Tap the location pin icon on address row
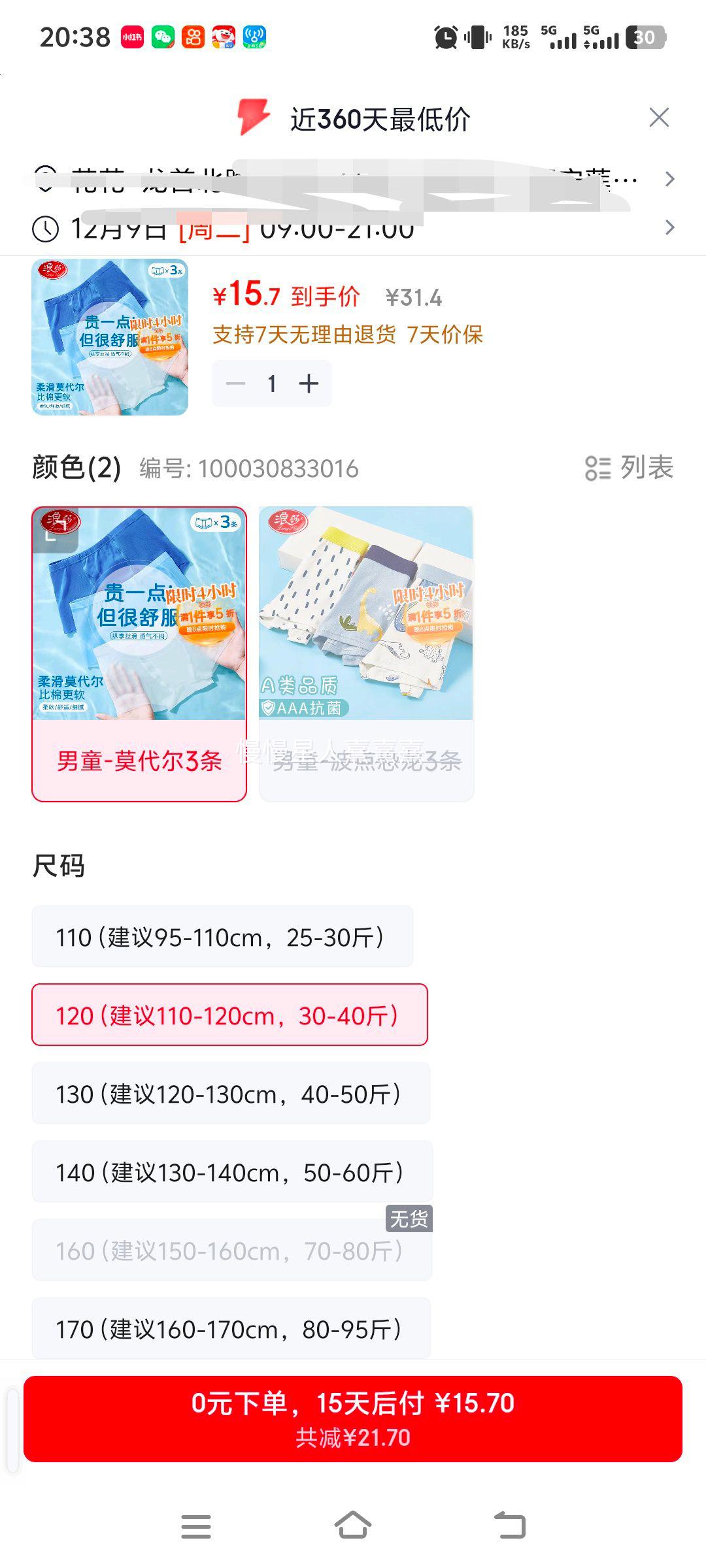The image size is (706, 1568). (44, 178)
